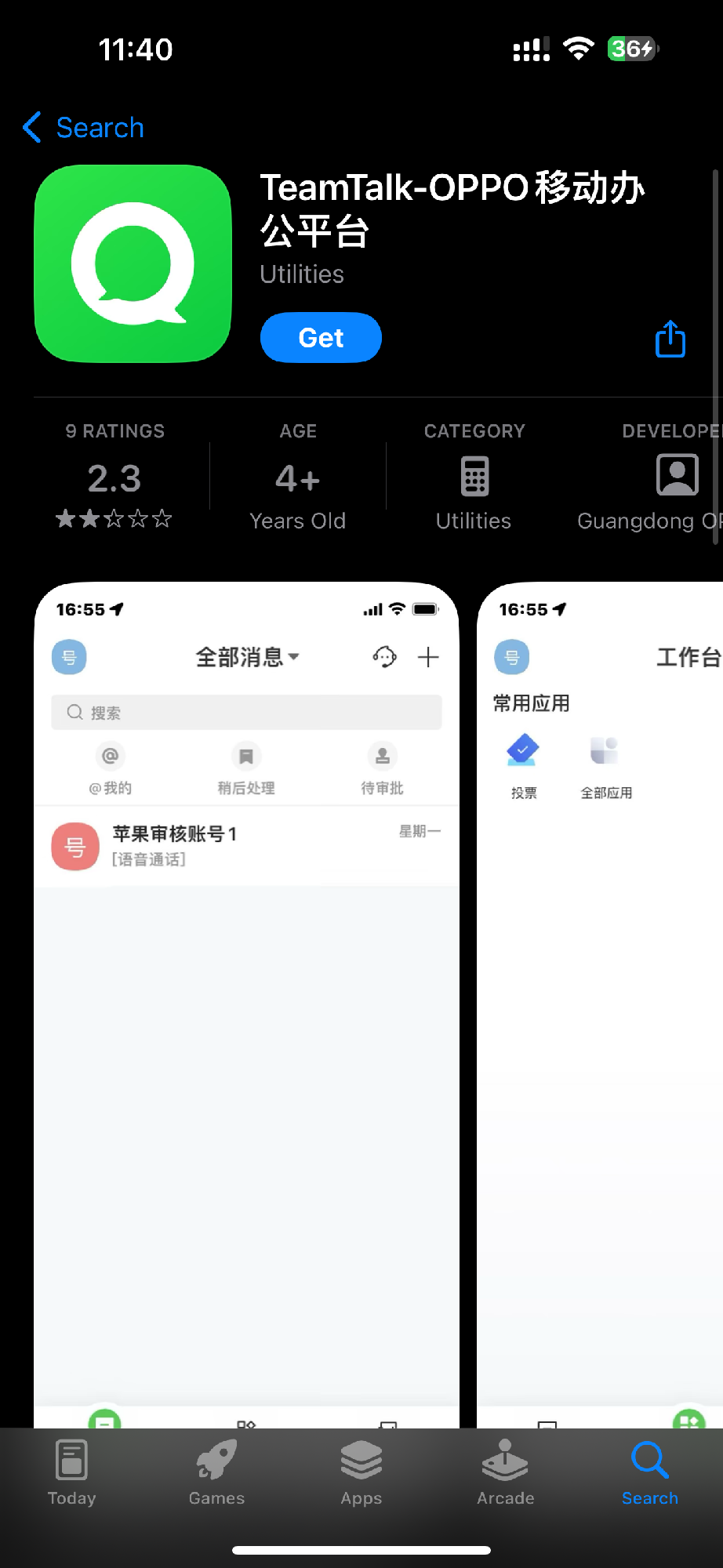Open the 9 ratings section
This screenshot has width=723, height=1568.
(x=114, y=476)
